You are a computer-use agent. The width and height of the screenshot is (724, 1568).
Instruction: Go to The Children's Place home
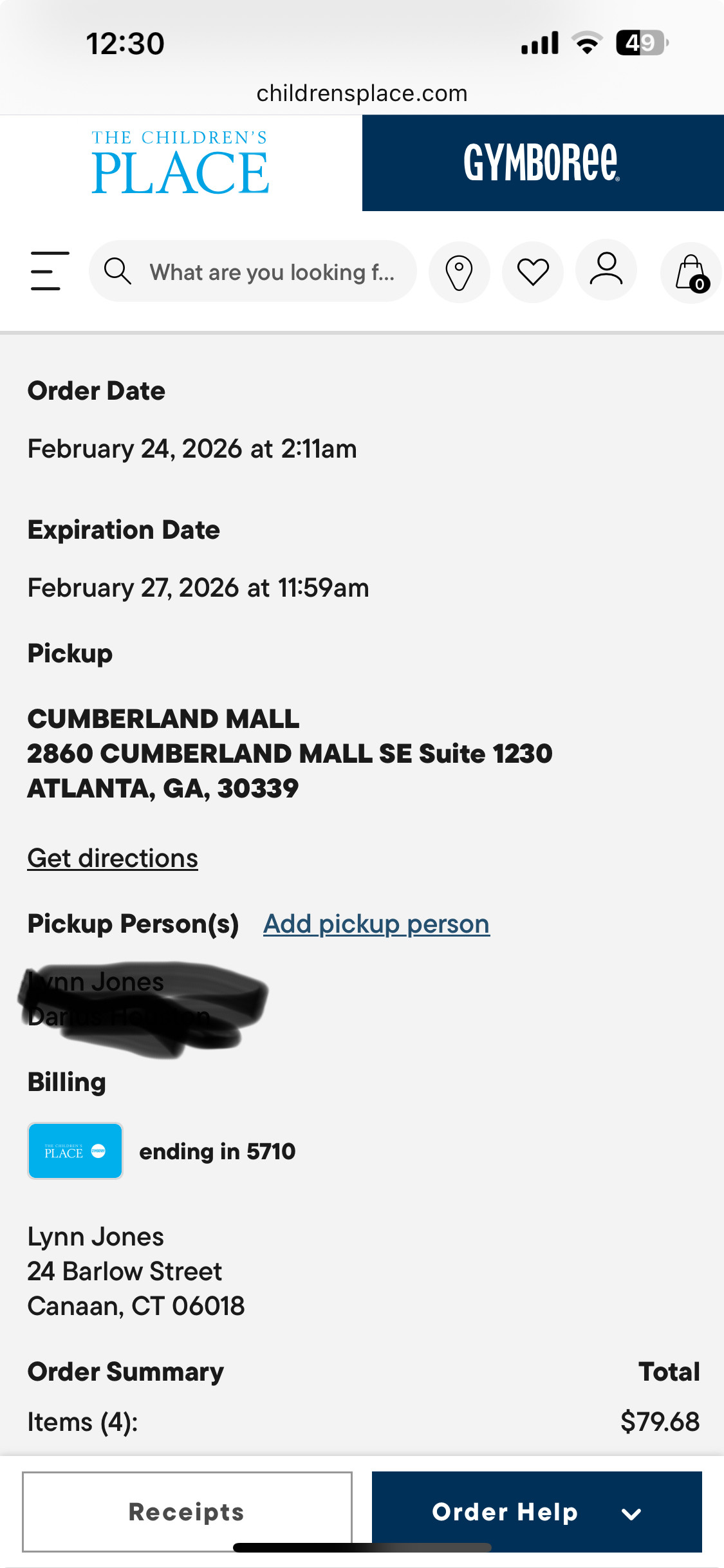[x=180, y=163]
